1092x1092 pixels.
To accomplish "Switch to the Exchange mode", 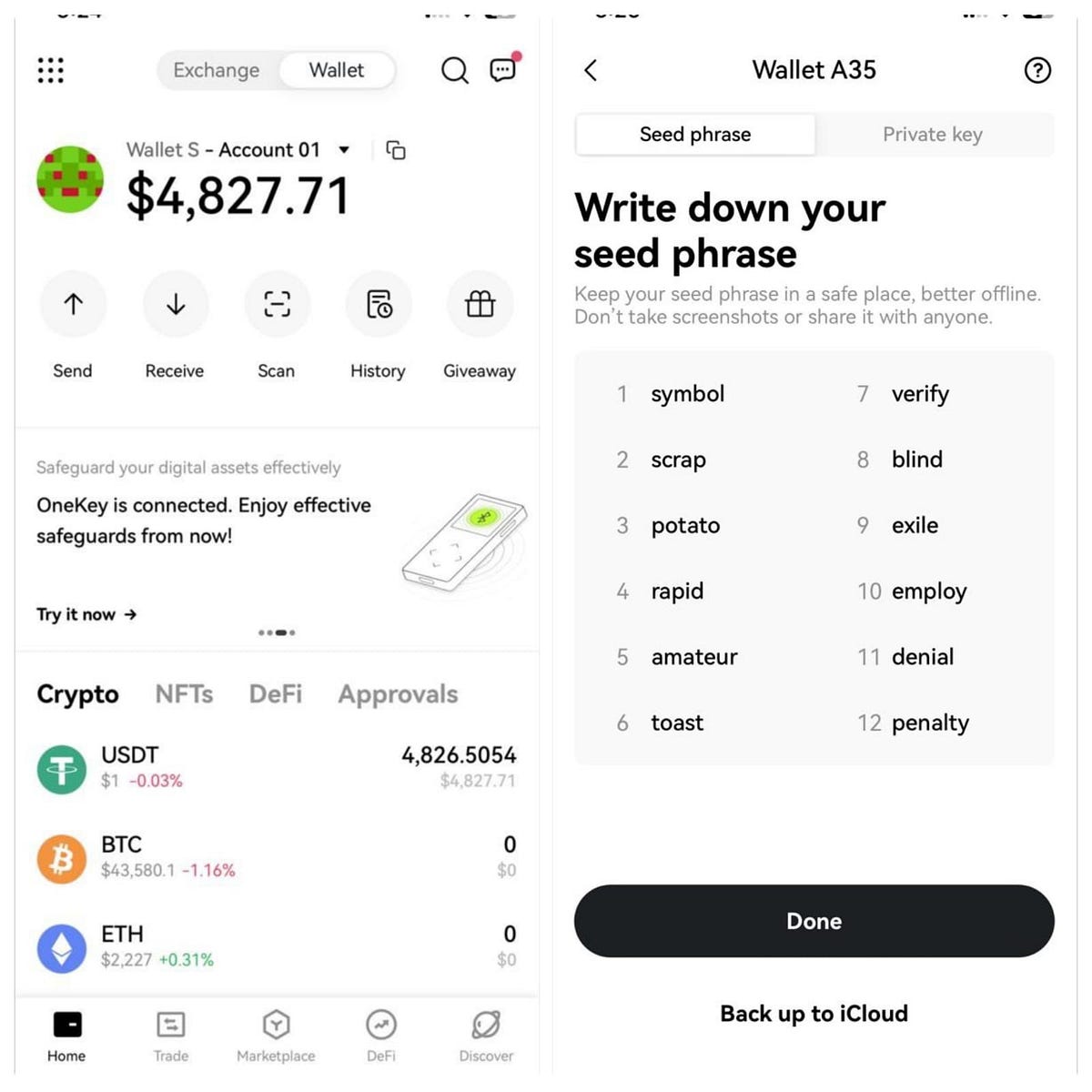I will pos(217,70).
